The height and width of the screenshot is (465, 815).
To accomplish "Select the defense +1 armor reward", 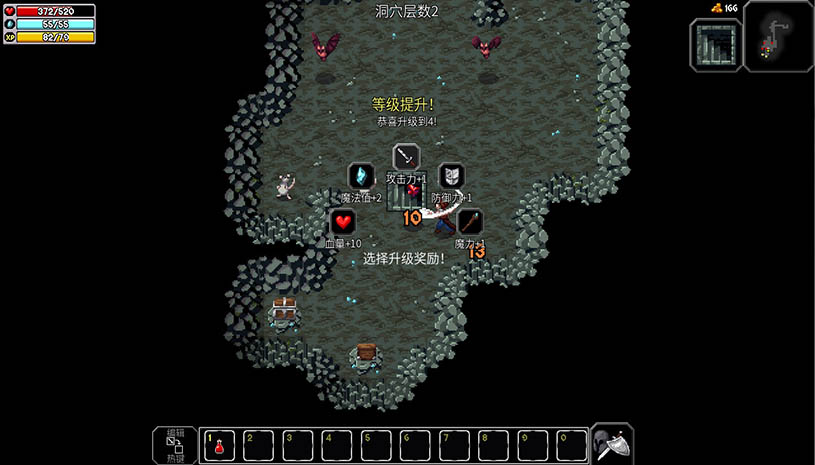I will point(452,175).
